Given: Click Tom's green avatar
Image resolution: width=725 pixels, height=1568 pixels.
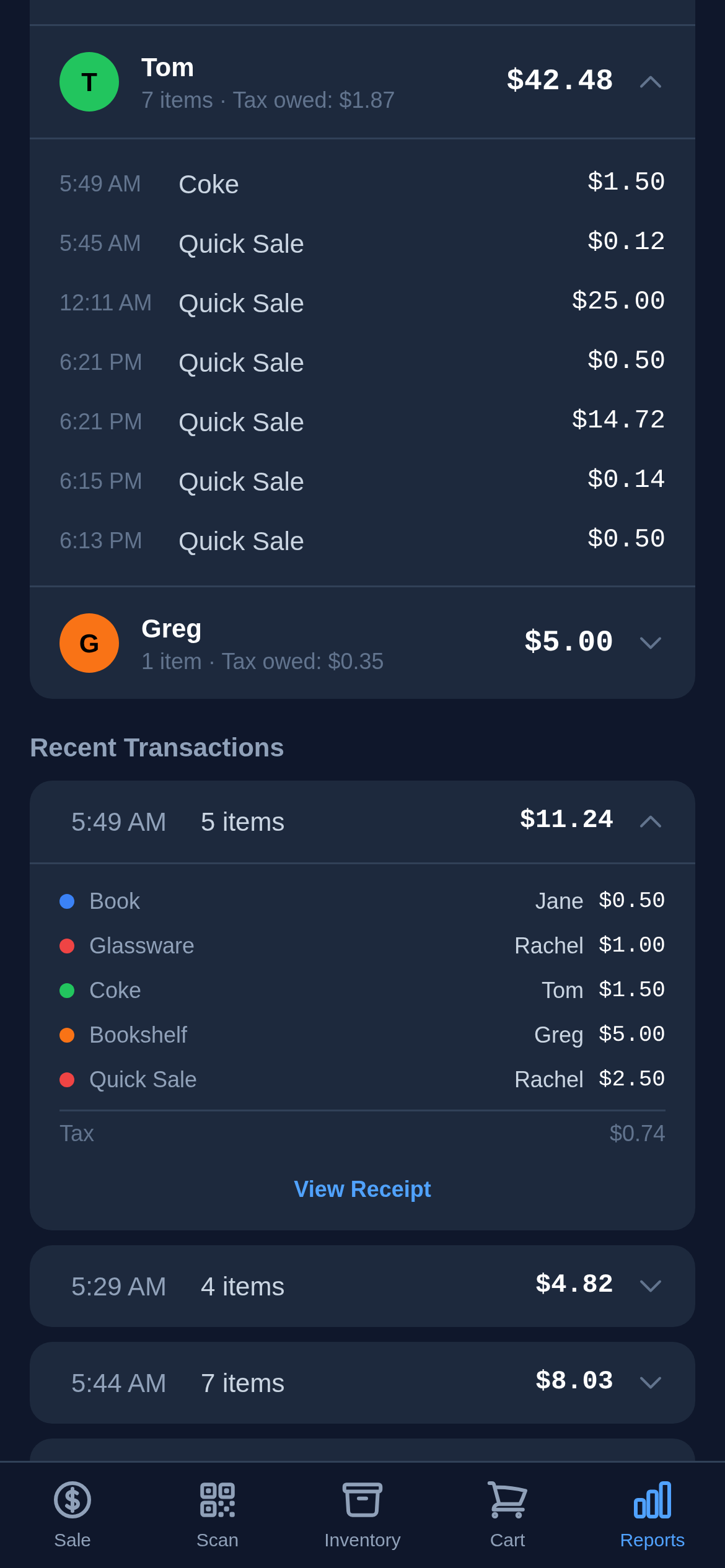Looking at the screenshot, I should (89, 81).
